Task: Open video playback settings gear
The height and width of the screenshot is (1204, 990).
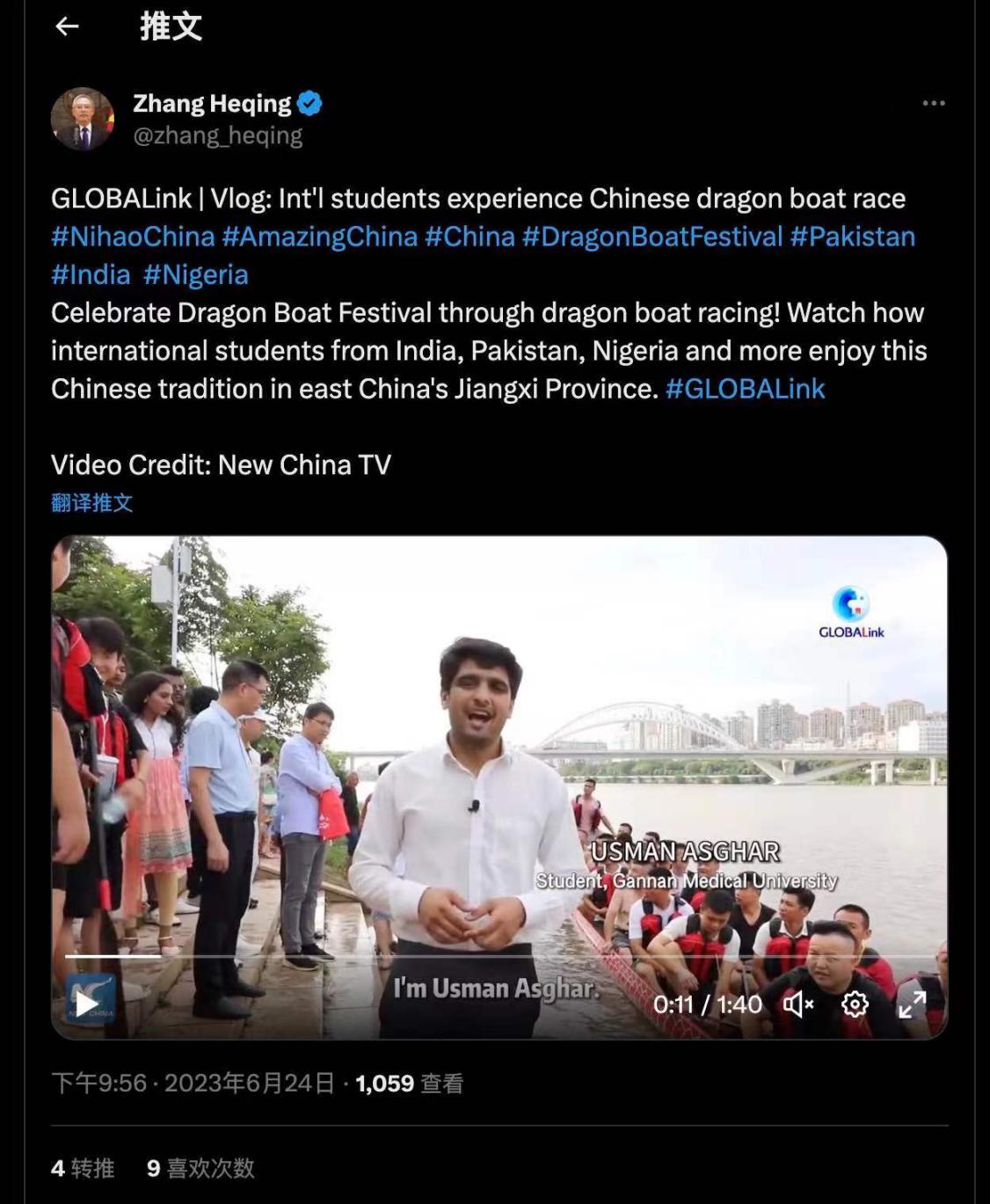Action: pos(855,1003)
